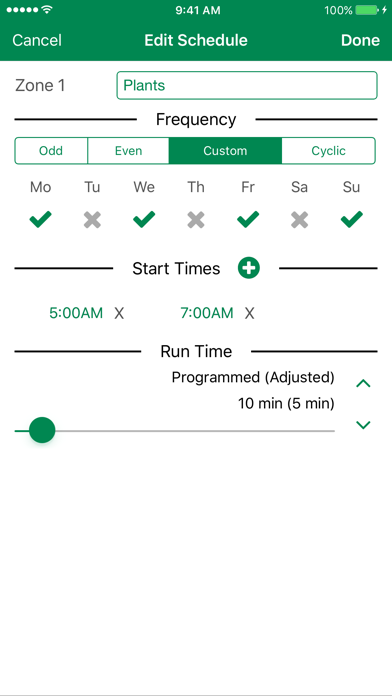Choose the Custom frequency segment
This screenshot has height=696, width=392.
pos(225,151)
